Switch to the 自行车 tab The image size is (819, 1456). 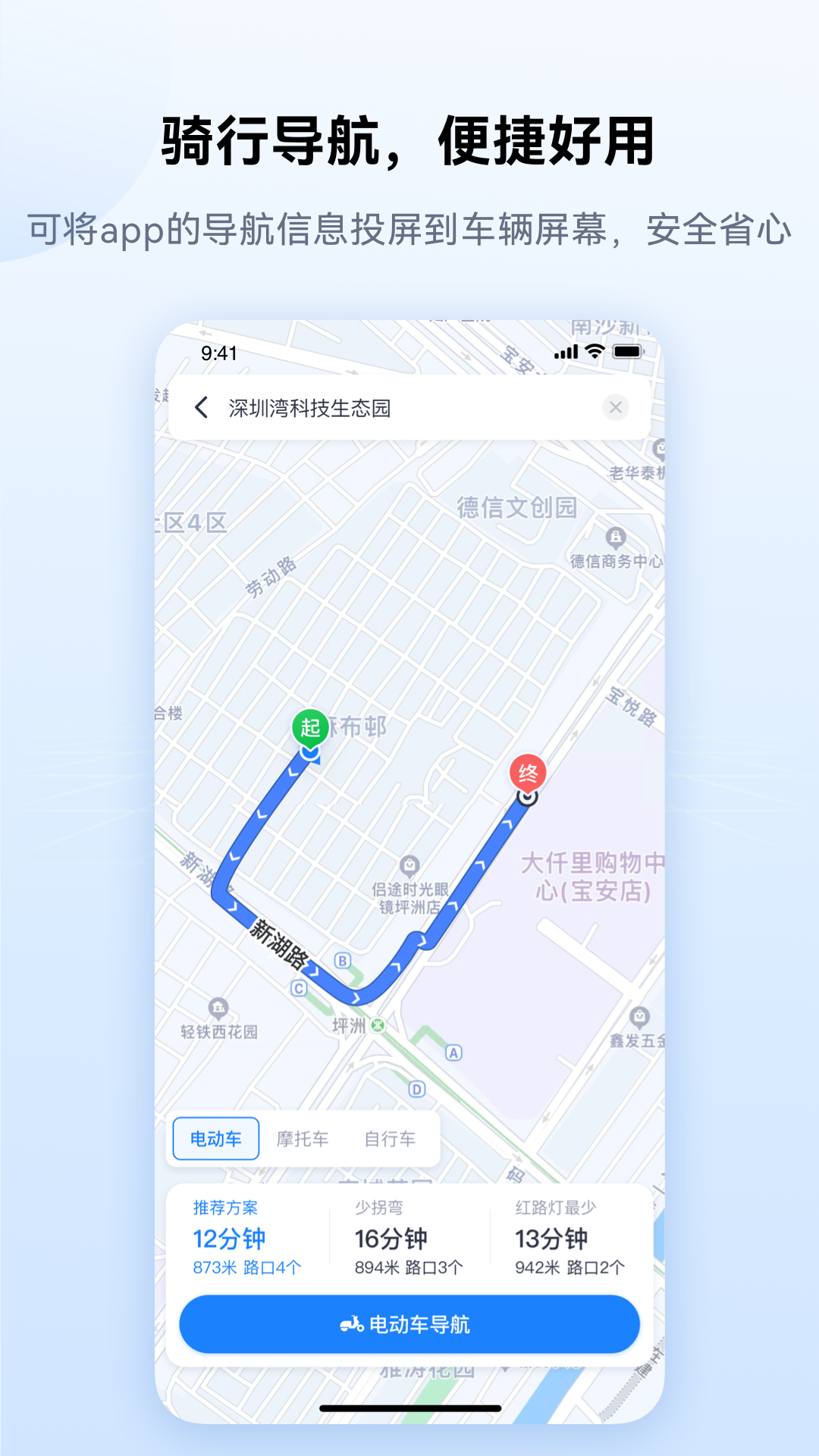click(391, 1138)
